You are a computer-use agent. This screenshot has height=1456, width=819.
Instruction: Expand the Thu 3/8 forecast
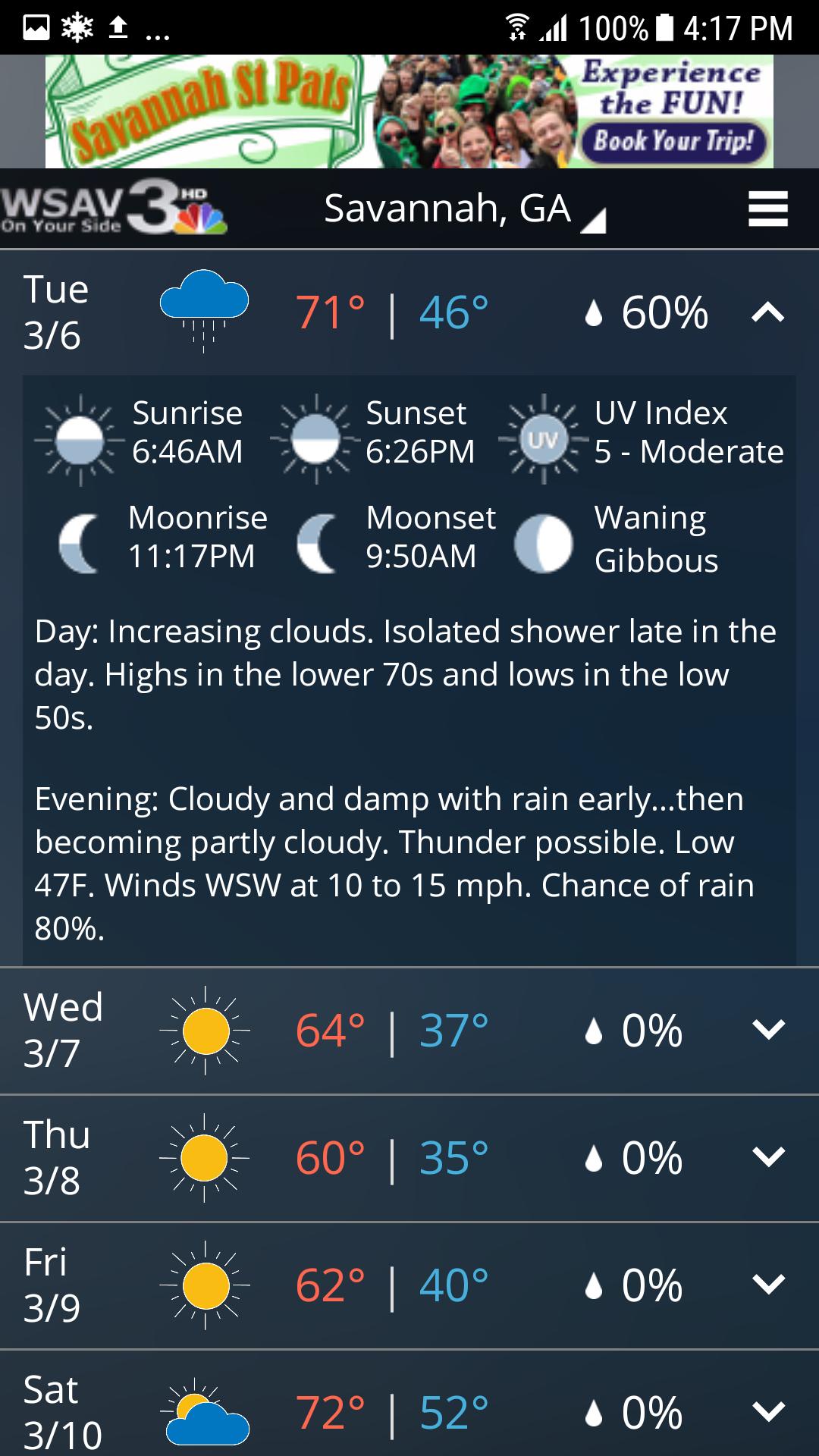[x=767, y=1157]
